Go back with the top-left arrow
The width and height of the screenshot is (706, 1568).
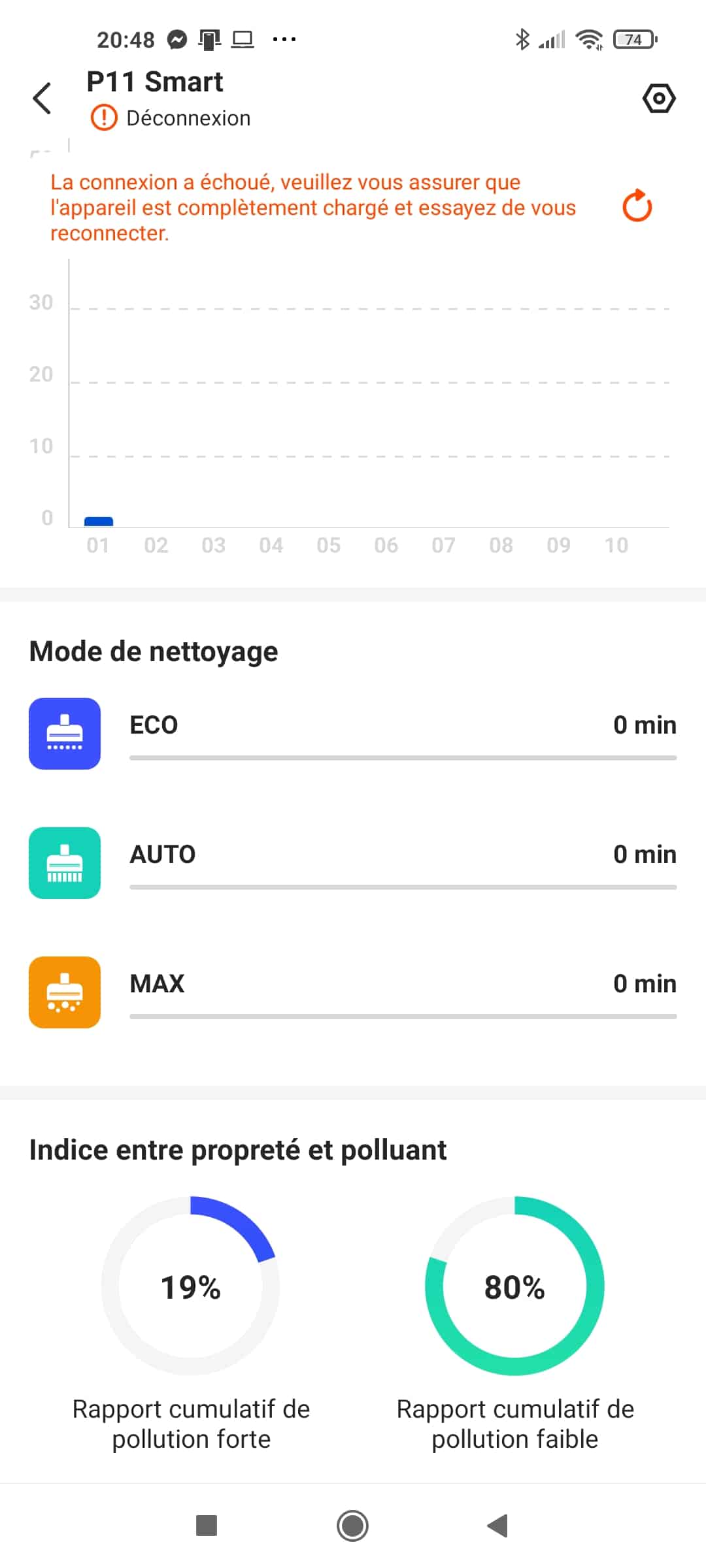(42, 99)
